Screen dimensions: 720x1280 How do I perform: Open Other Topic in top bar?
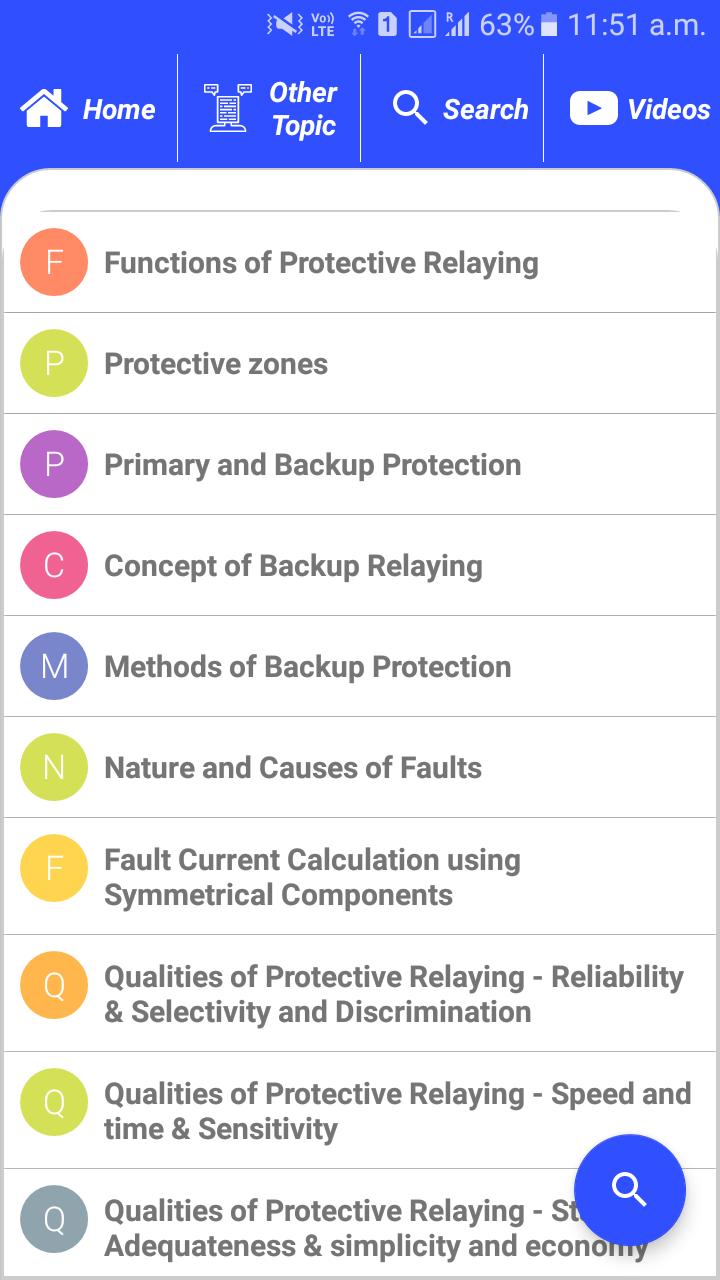(270, 109)
